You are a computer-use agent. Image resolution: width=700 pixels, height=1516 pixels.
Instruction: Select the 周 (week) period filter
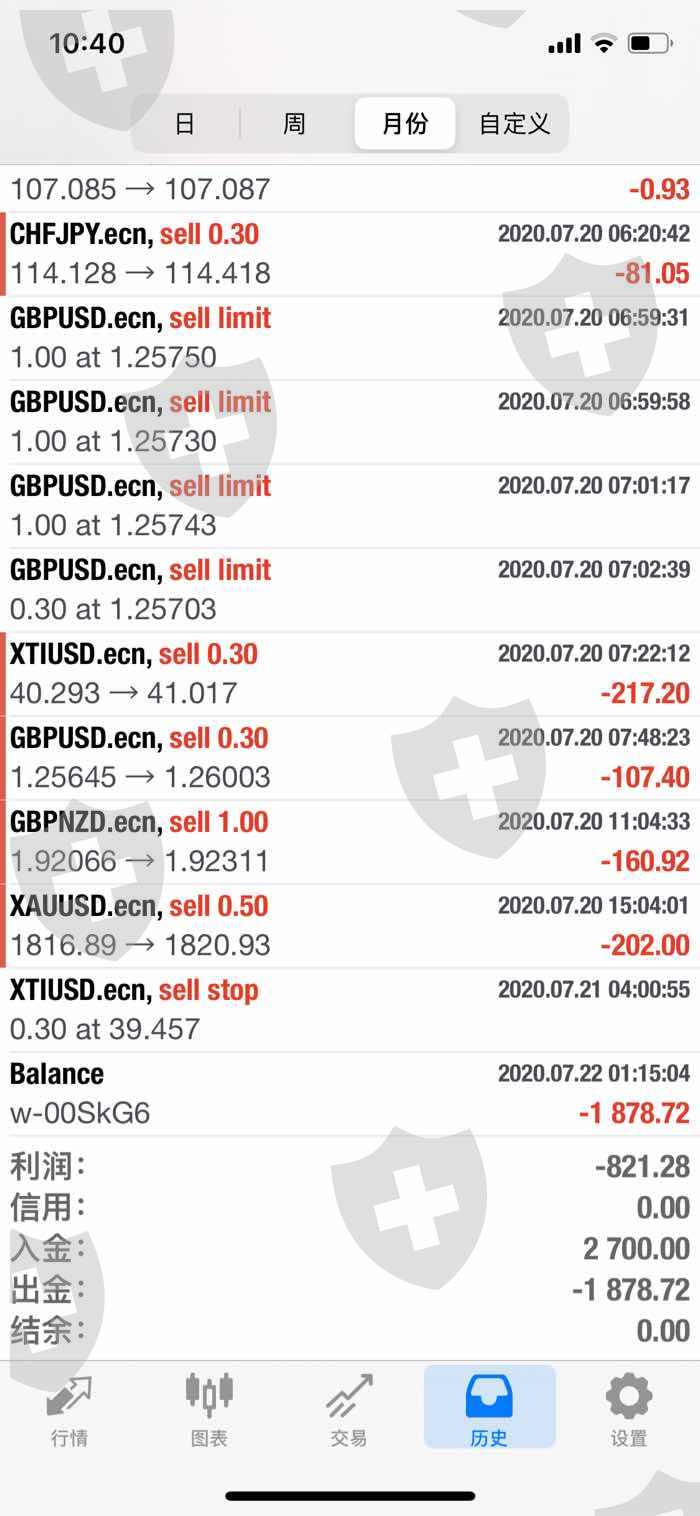[294, 124]
